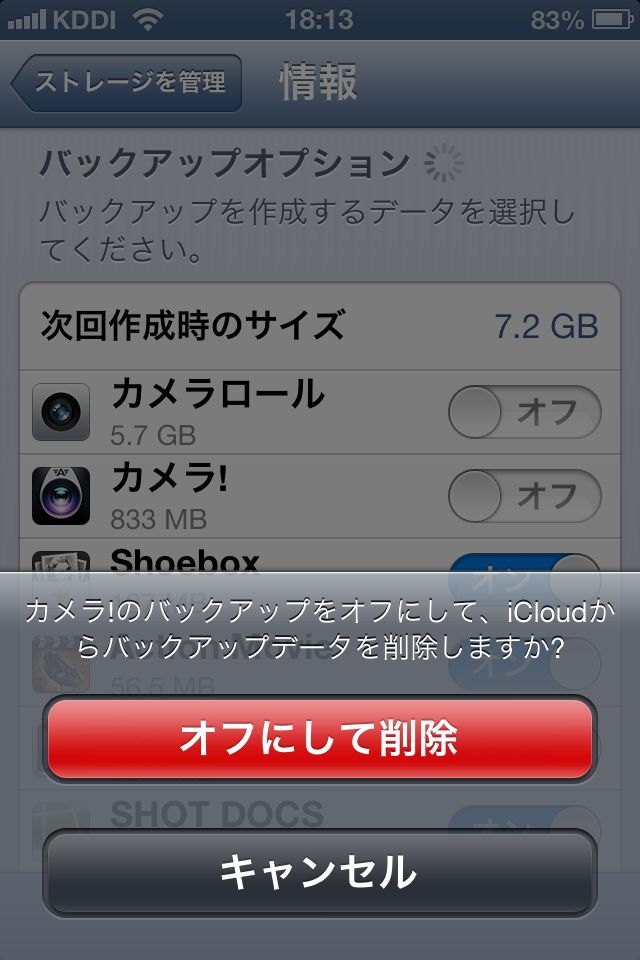Confirm オフにして削除 to delete backup

tap(319, 740)
